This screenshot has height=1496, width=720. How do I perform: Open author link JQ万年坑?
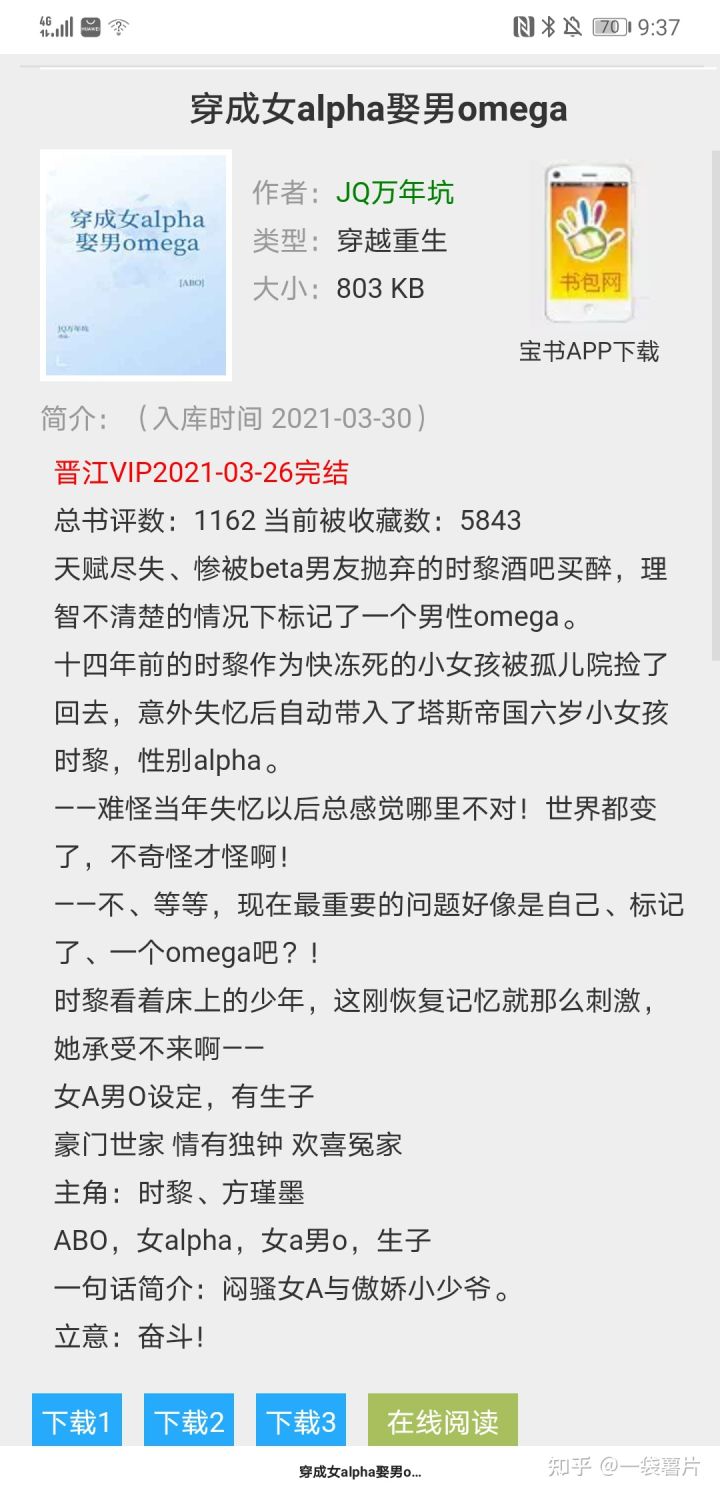point(395,192)
